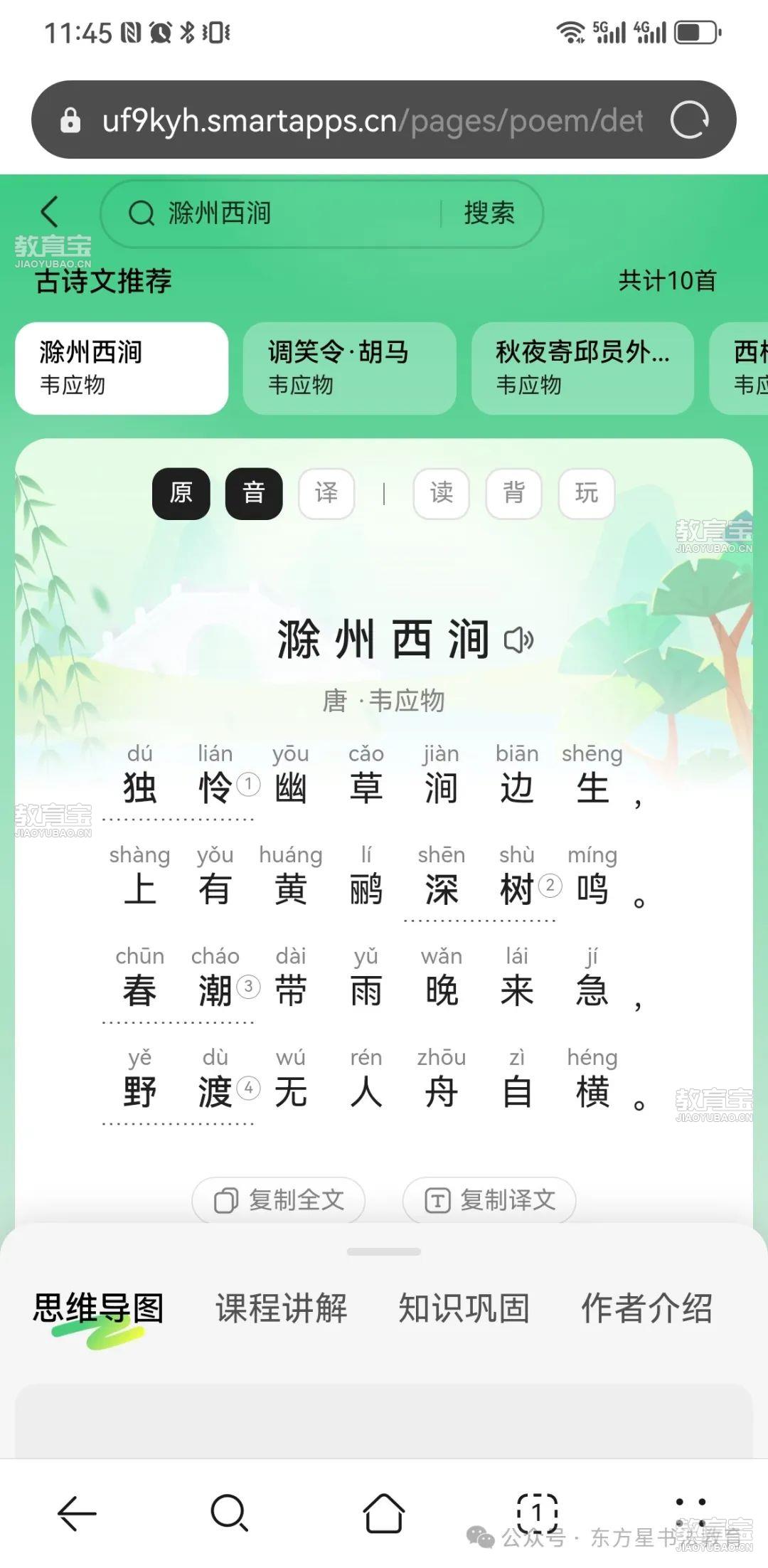Open the 调笑令·胡马 poem card
Screen dimensions: 768x1568
coord(349,368)
